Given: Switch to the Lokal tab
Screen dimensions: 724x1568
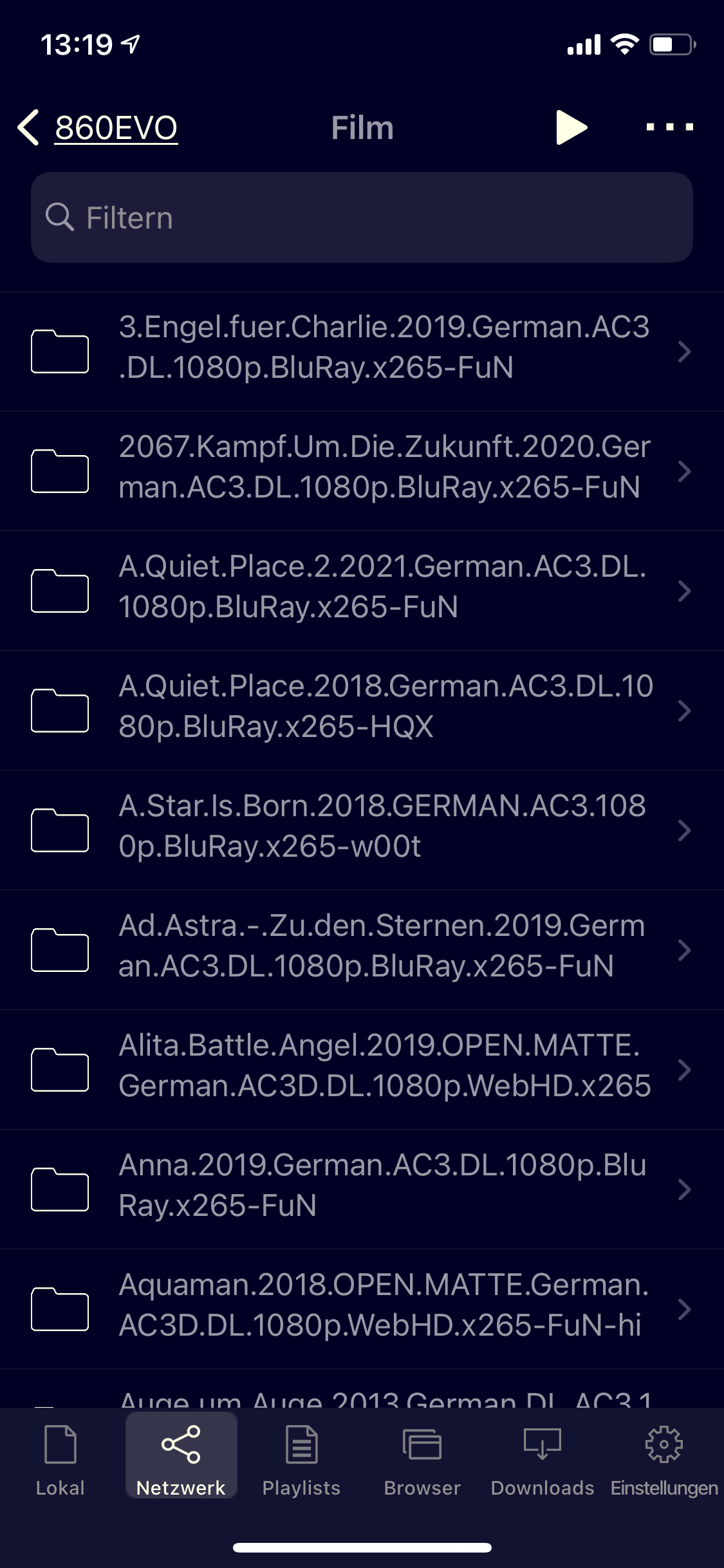Looking at the screenshot, I should click(60, 1461).
